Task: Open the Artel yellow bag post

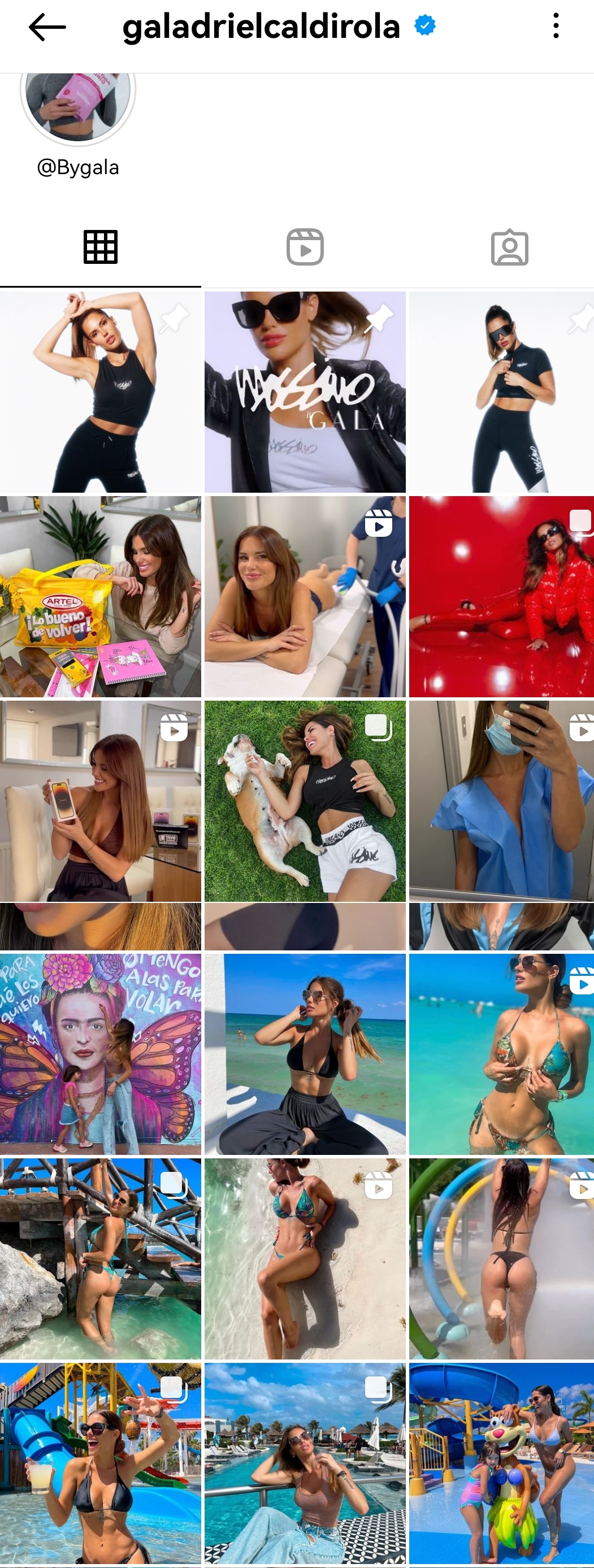Action: tap(101, 597)
